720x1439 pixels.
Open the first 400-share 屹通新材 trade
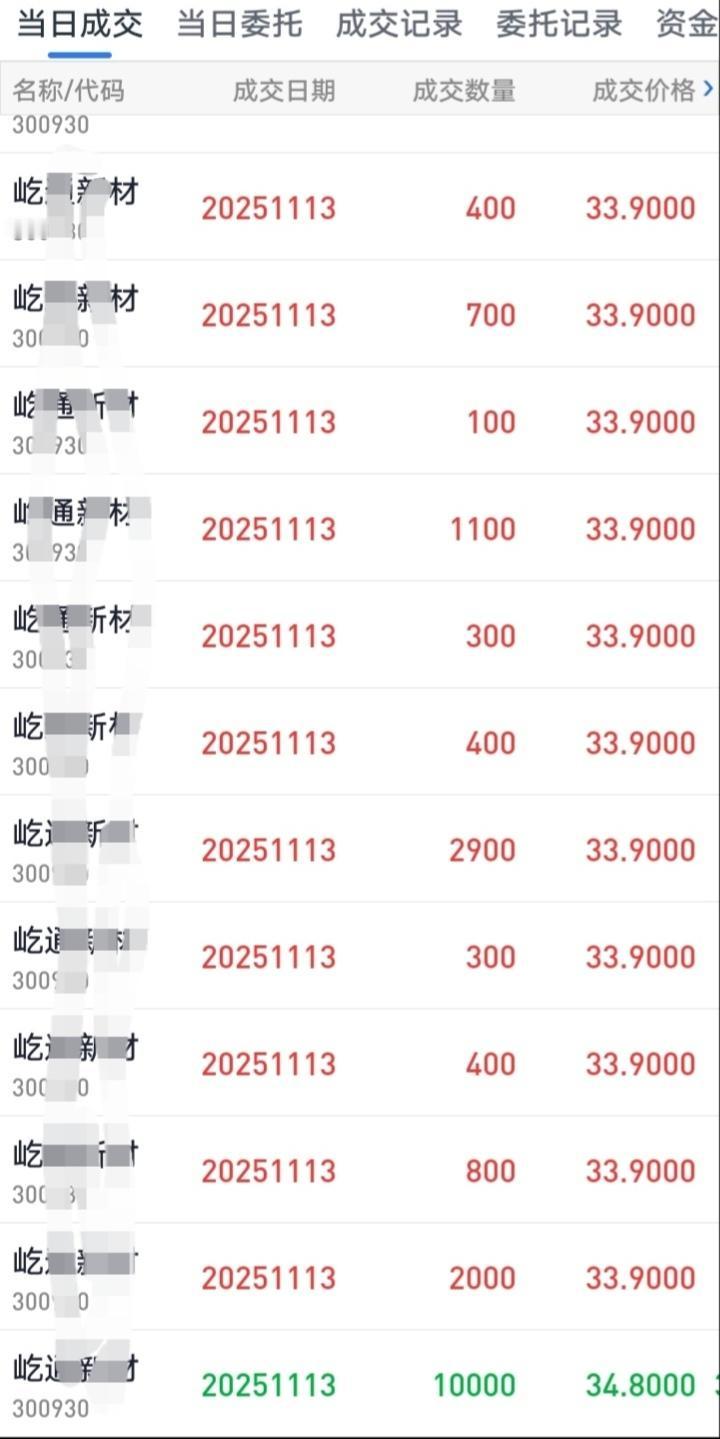pyautogui.click(x=360, y=207)
